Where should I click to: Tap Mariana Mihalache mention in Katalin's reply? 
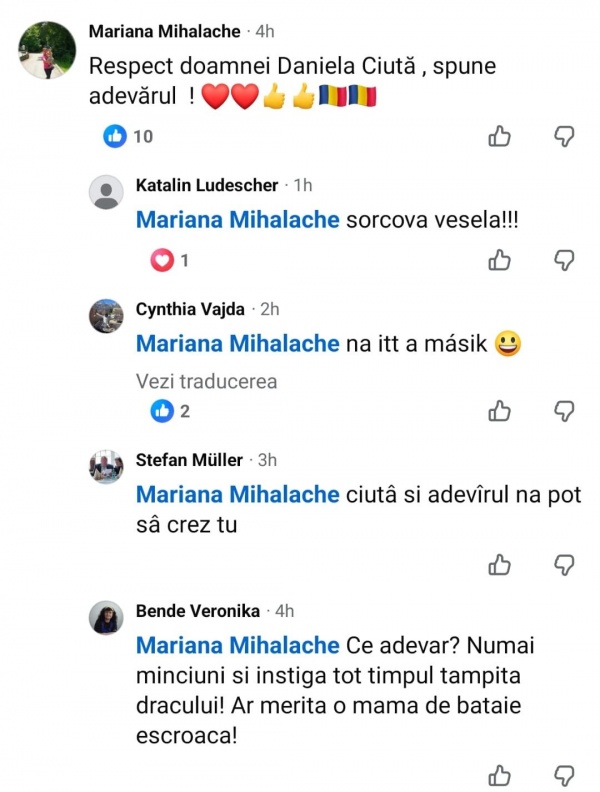tap(237, 220)
